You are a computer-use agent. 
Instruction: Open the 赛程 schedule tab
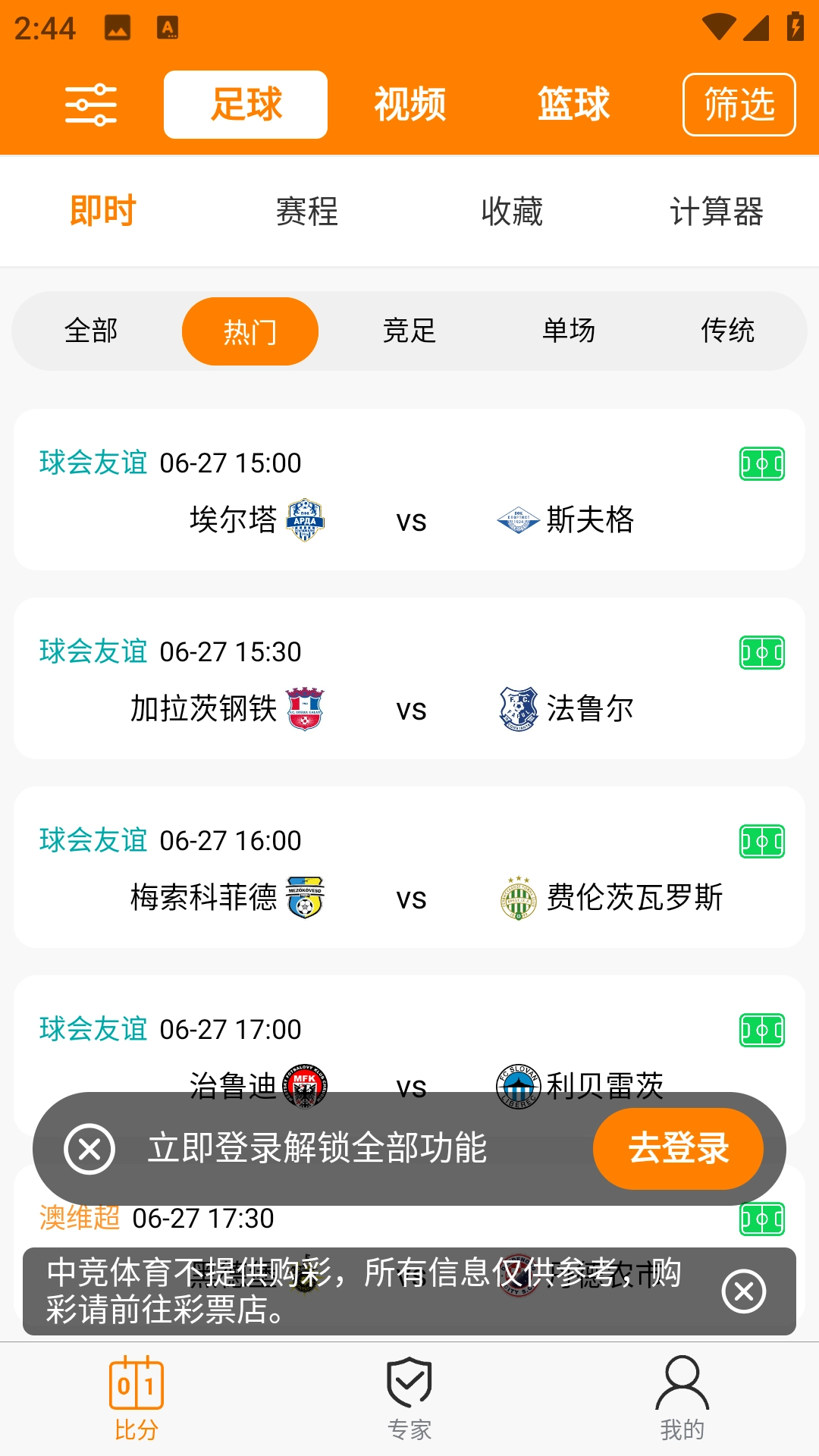[x=306, y=212]
